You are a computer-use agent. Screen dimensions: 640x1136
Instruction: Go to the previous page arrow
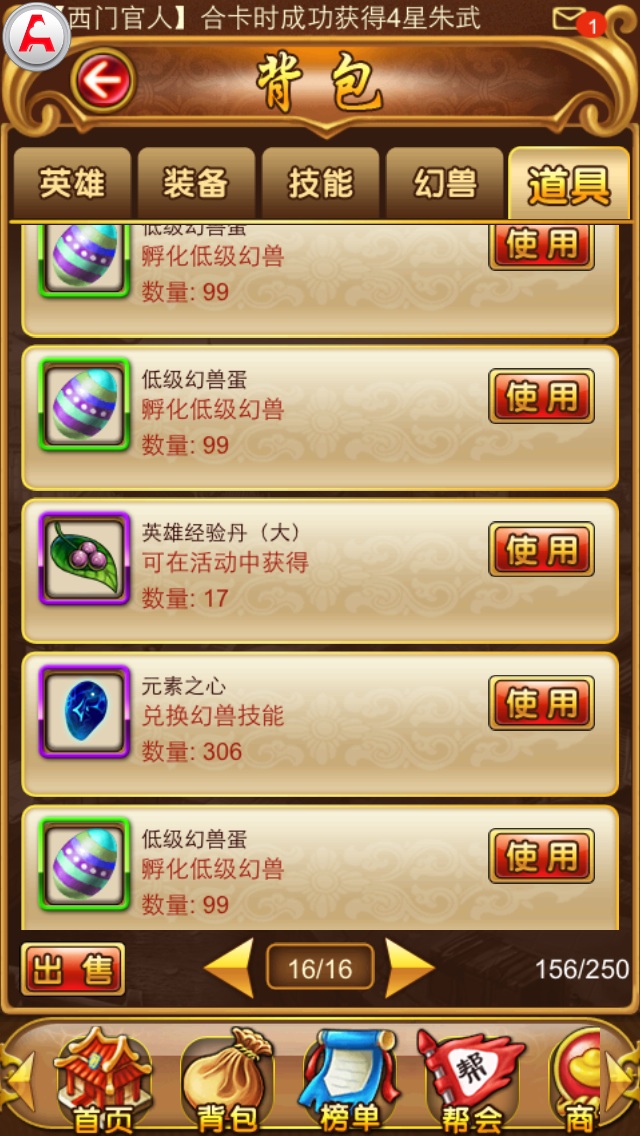229,968
